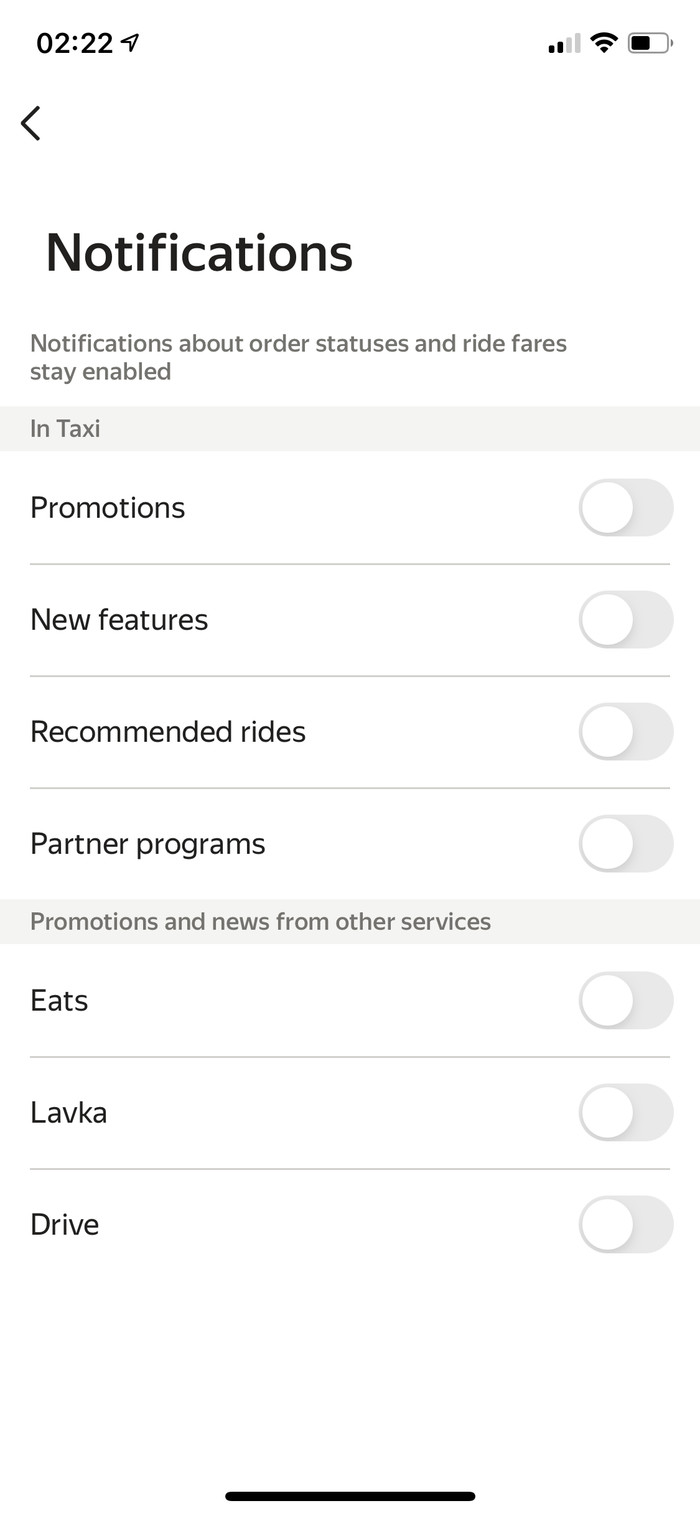Viewport: 700px width, 1516px height.
Task: Activate Drive service notifications
Action: (625, 1224)
